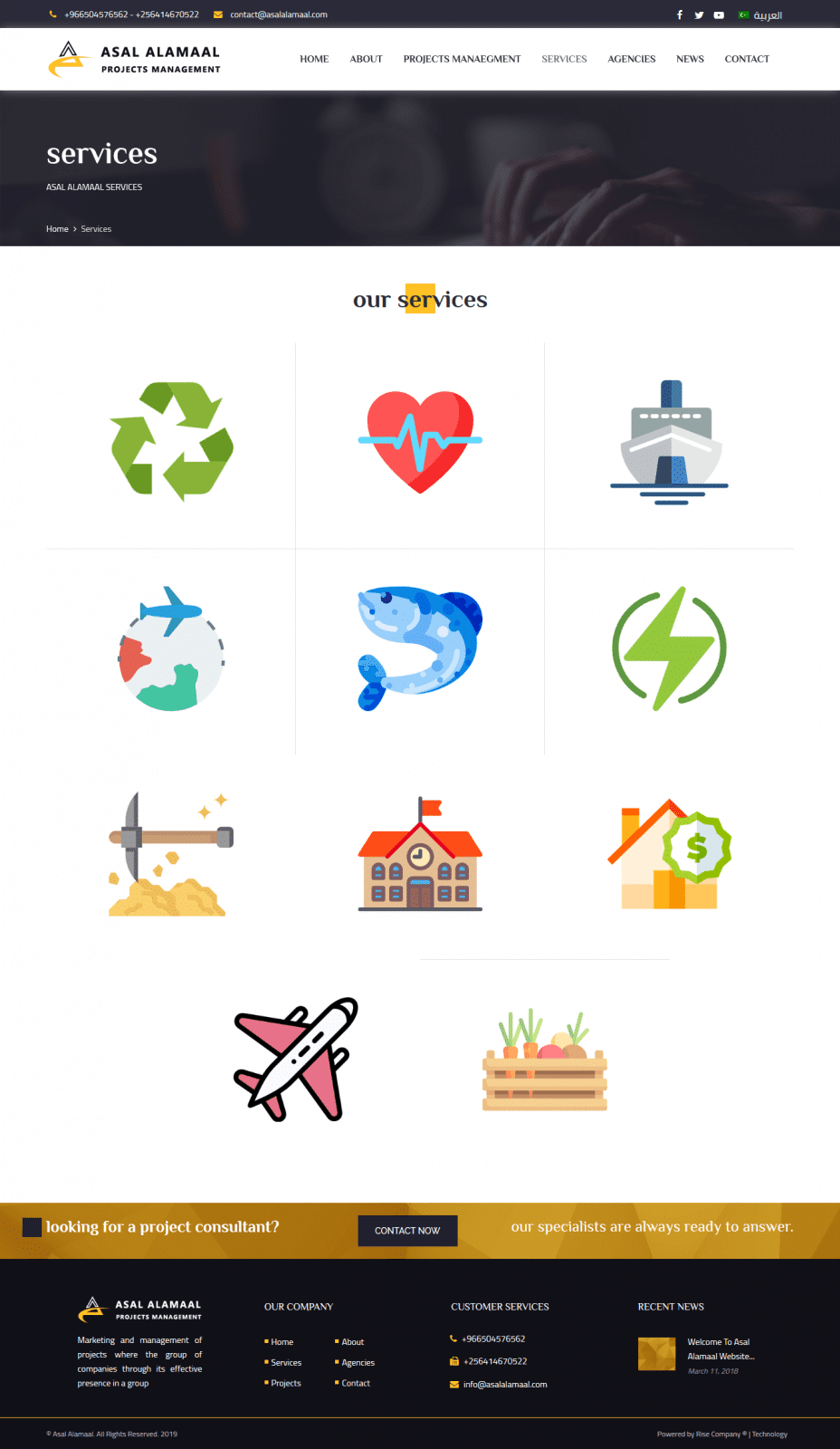Viewport: 840px width, 1449px height.
Task: Tap the CONTACT NOW button
Action: click(x=407, y=1231)
